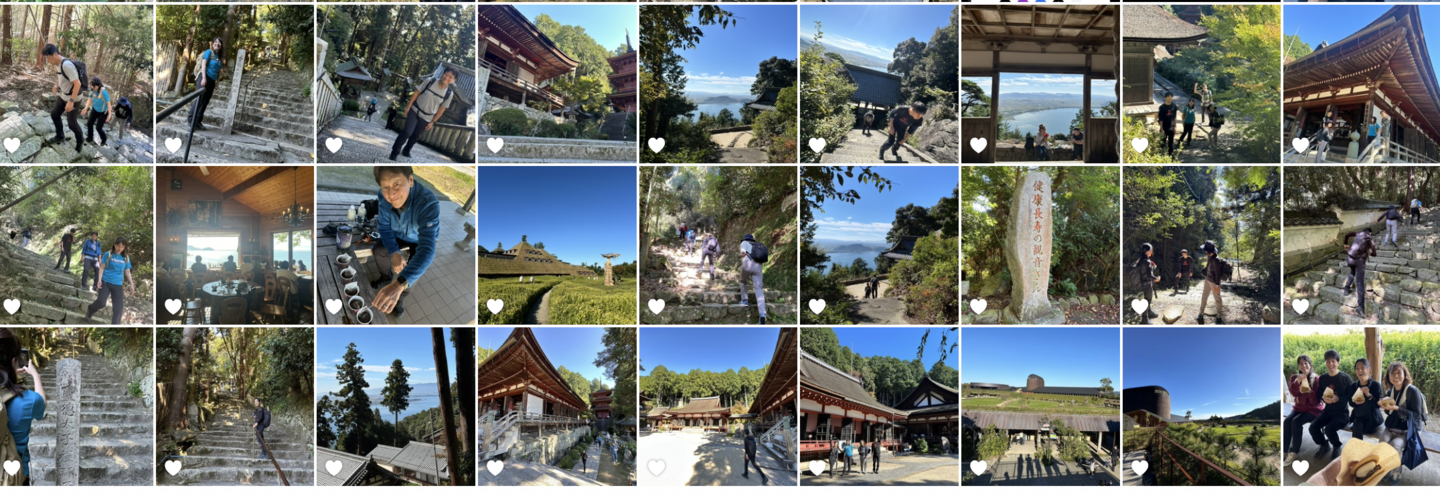
Task: View man with backpack walking in shrine forest
Action: click(395, 85)
